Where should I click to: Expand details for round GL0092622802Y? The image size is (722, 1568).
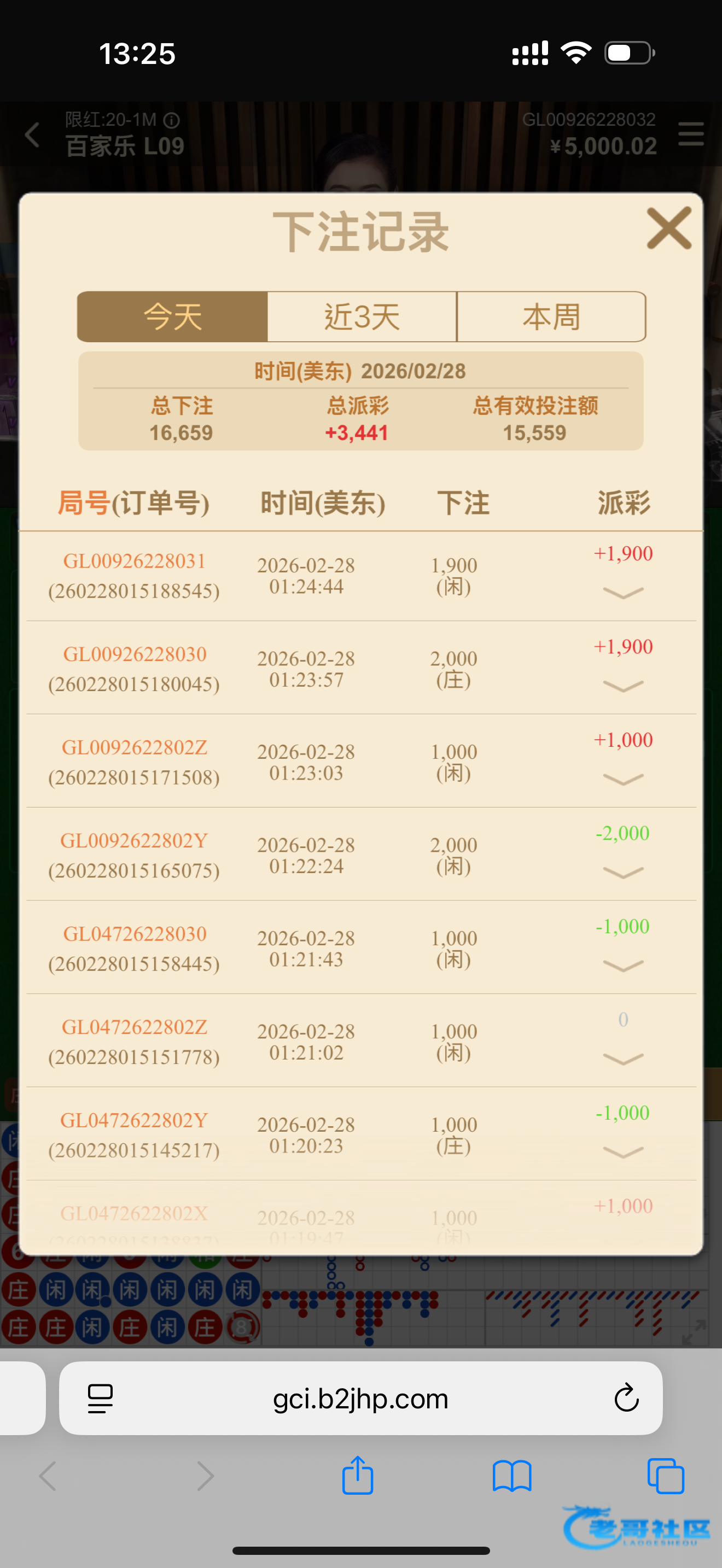[x=623, y=872]
